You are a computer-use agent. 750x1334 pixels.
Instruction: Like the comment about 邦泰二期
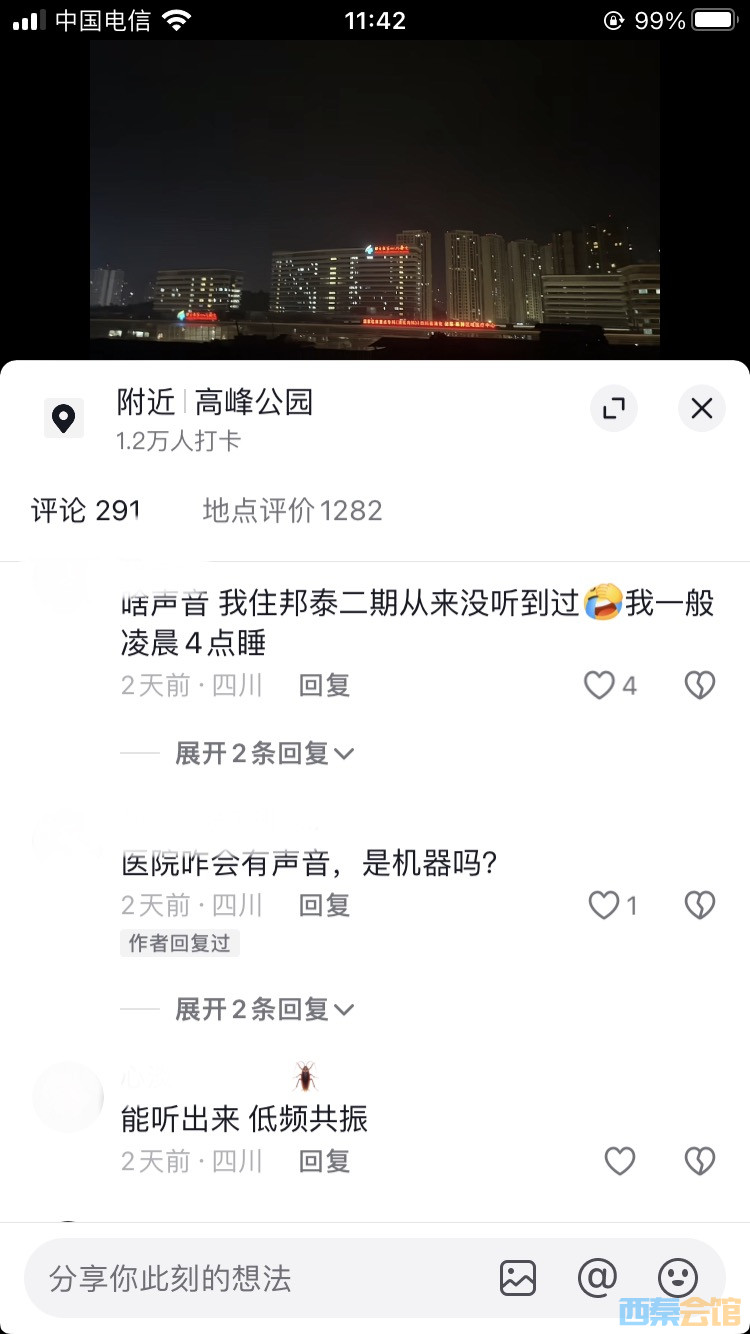pos(600,685)
